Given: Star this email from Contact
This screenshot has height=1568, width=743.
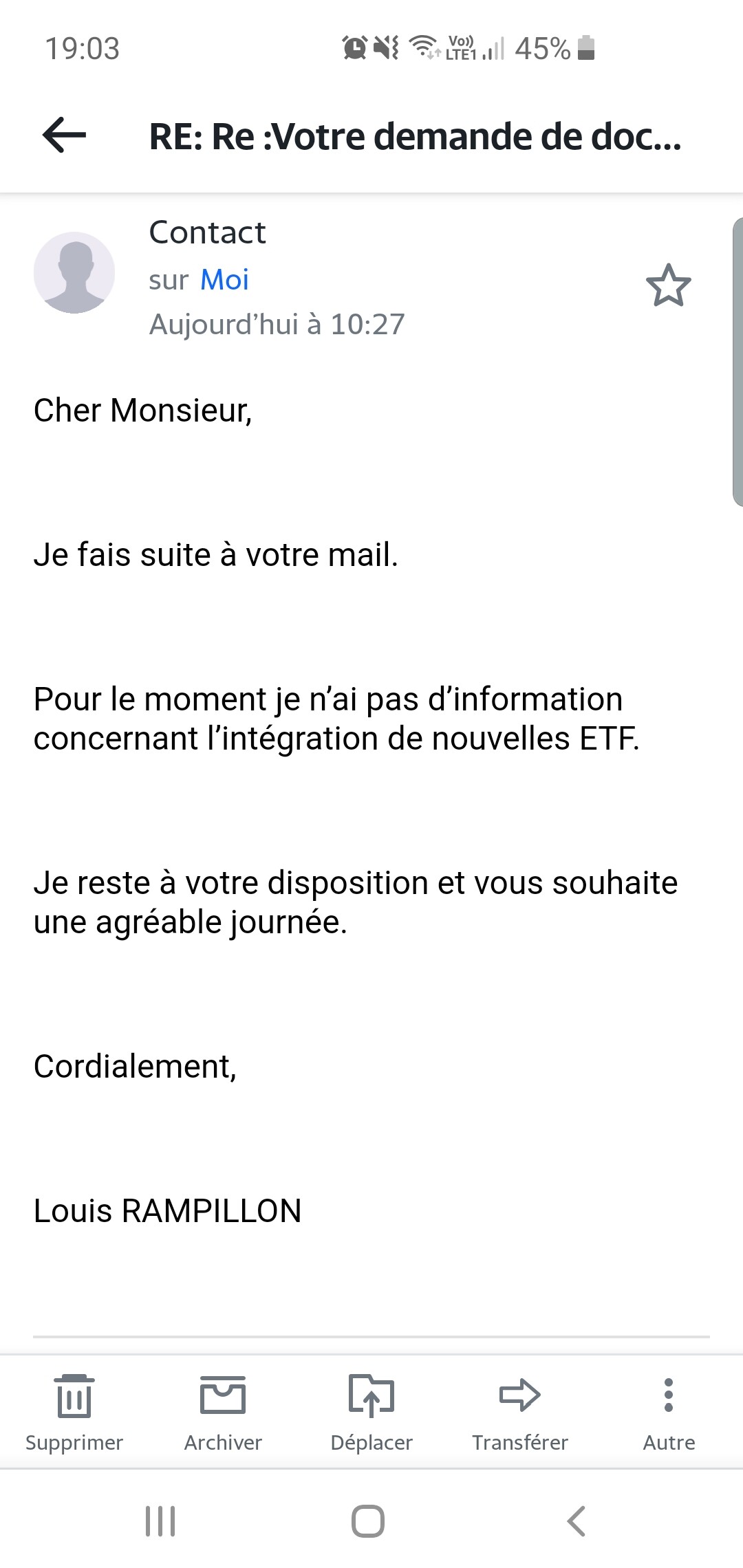Looking at the screenshot, I should click(x=668, y=285).
